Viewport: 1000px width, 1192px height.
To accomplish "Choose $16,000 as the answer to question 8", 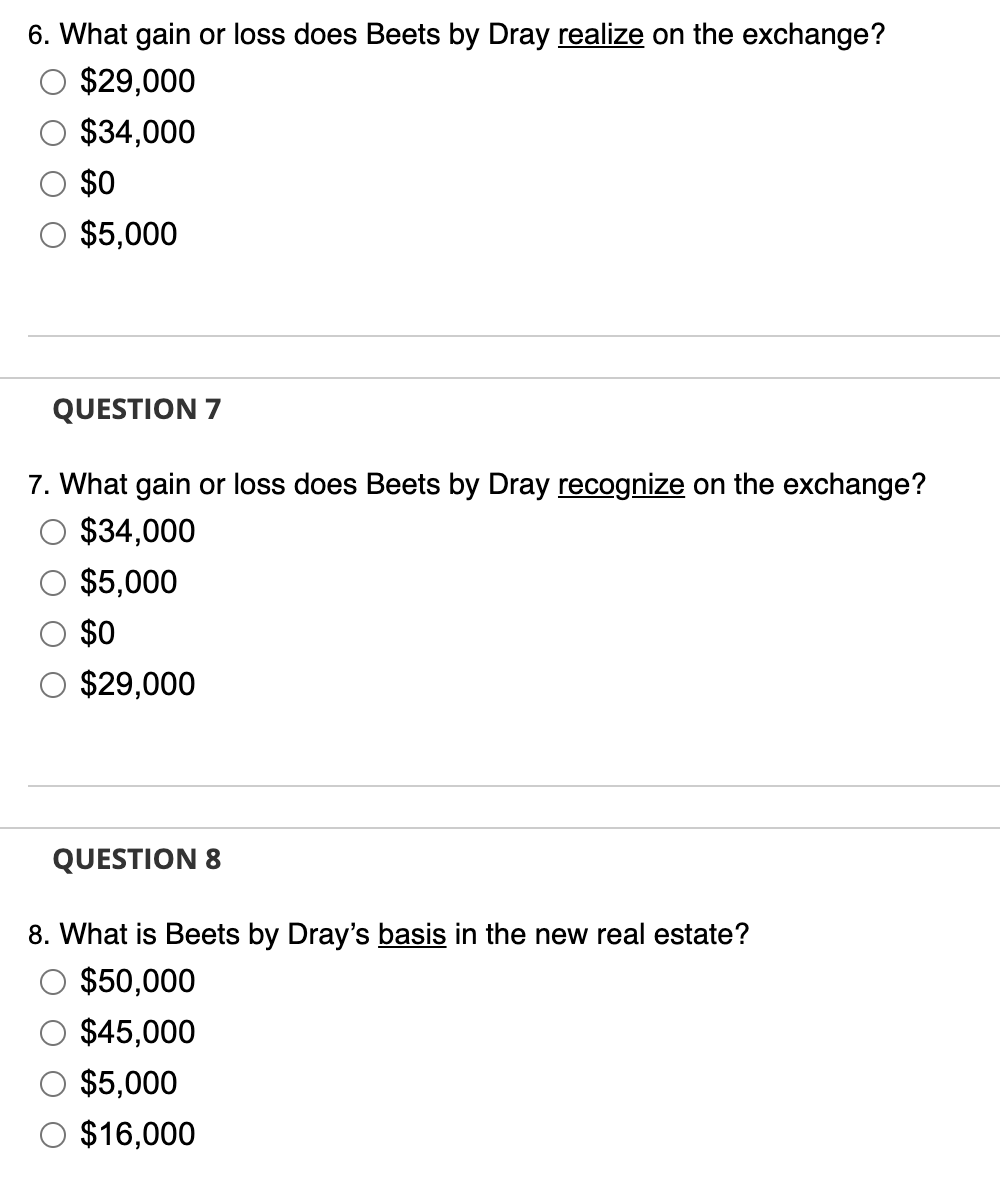I will pyautogui.click(x=52, y=1134).
